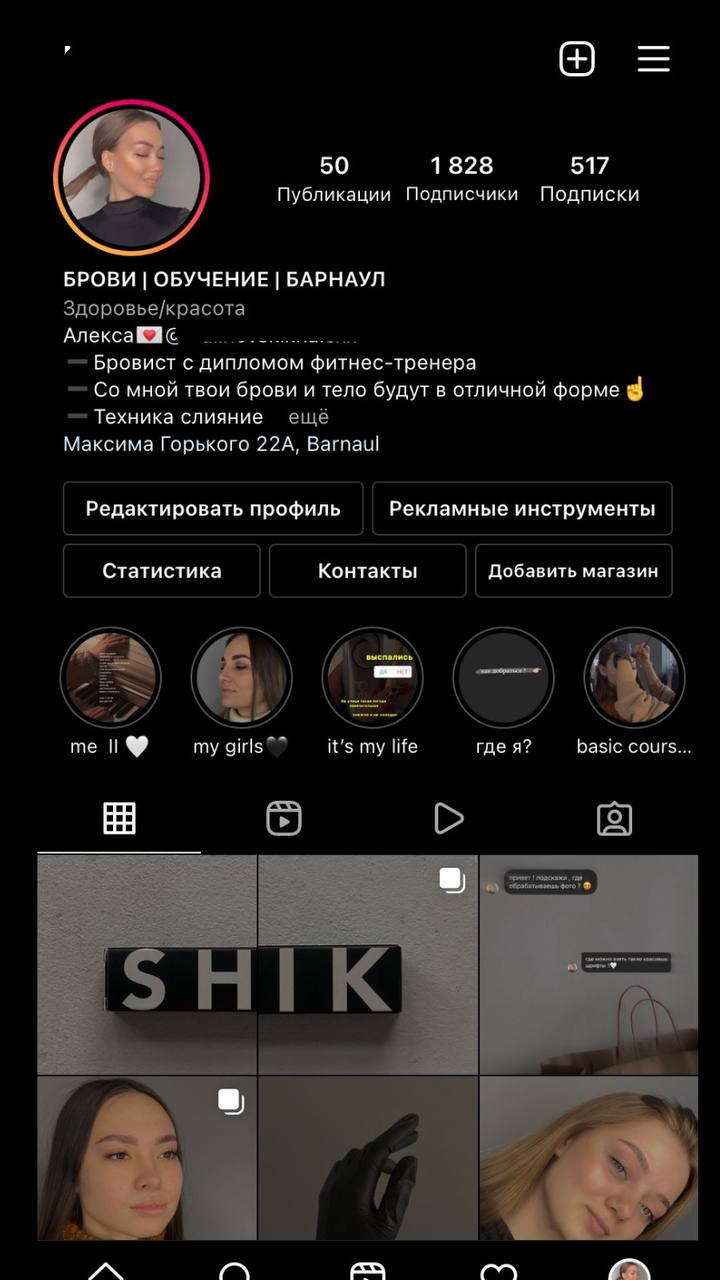Open Статистика
The width and height of the screenshot is (720, 1280).
162,571
